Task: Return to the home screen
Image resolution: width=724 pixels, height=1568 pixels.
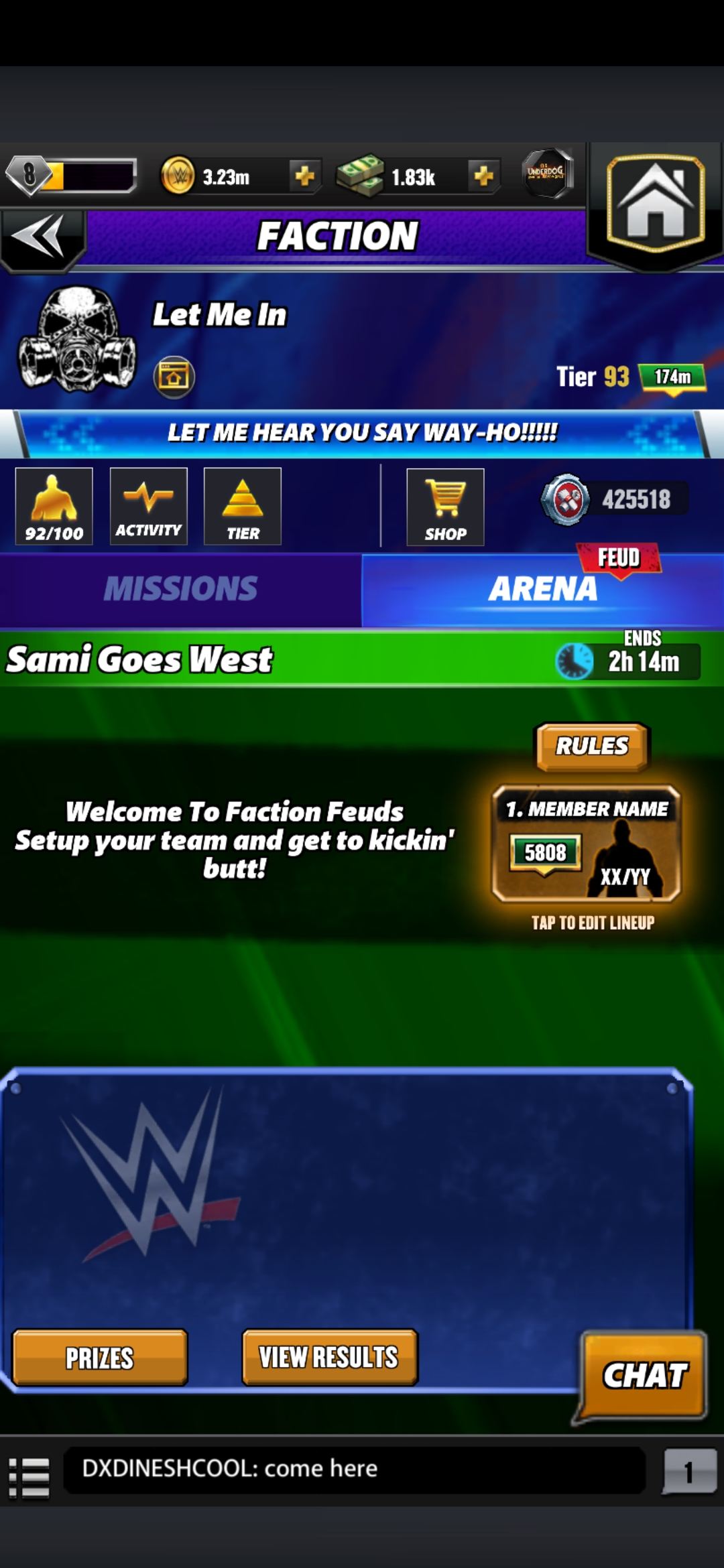Action: point(655,202)
